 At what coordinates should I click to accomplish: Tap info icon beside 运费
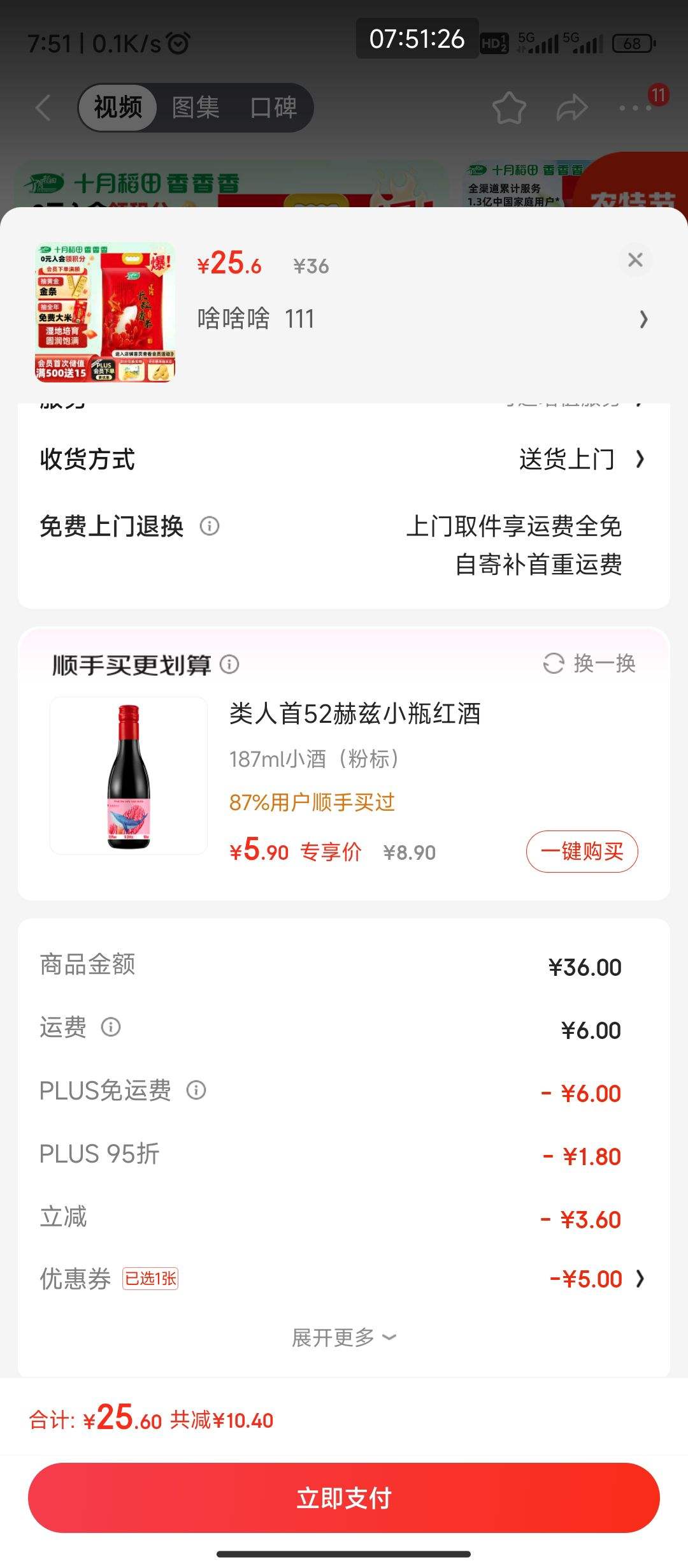click(x=111, y=1027)
